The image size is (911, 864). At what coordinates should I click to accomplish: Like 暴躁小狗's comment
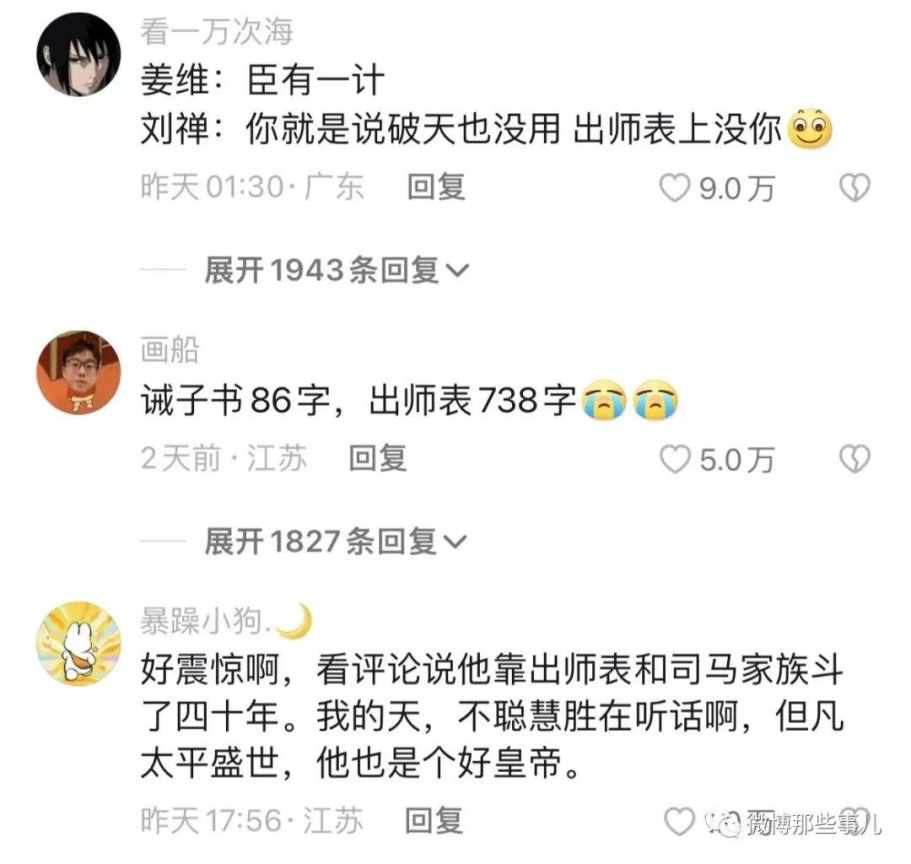[680, 821]
